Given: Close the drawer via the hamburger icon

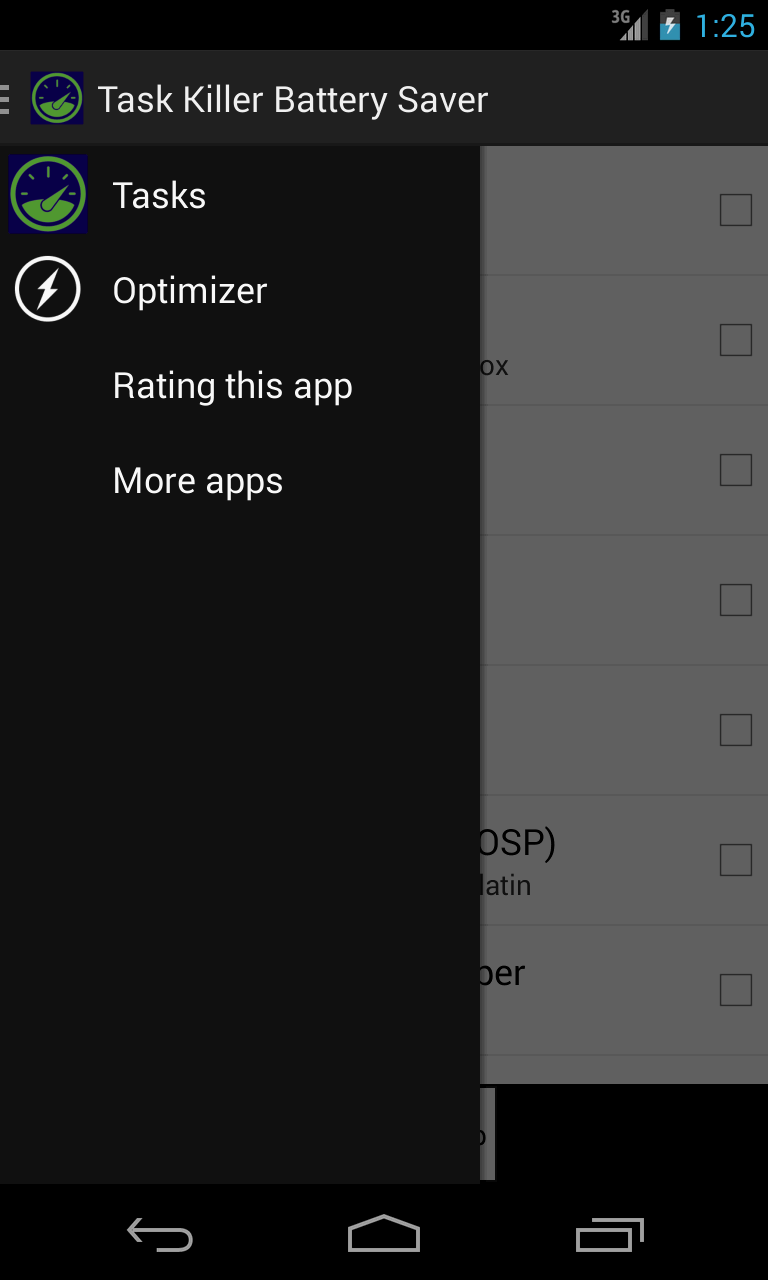Looking at the screenshot, I should (x=6, y=99).
